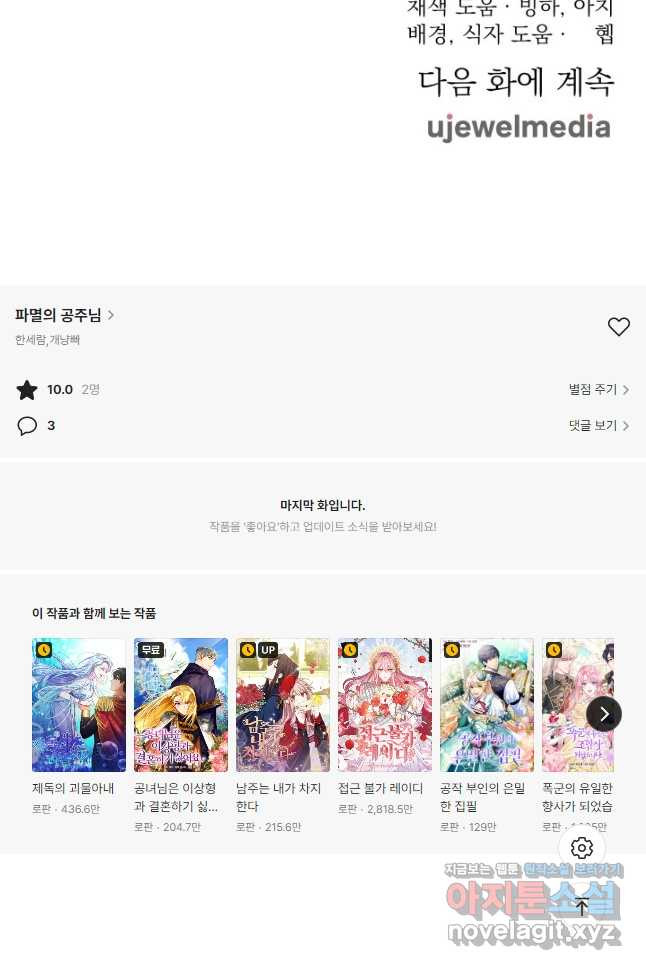
Task: Show next recommended titles with the arrow
Action: pos(604,714)
